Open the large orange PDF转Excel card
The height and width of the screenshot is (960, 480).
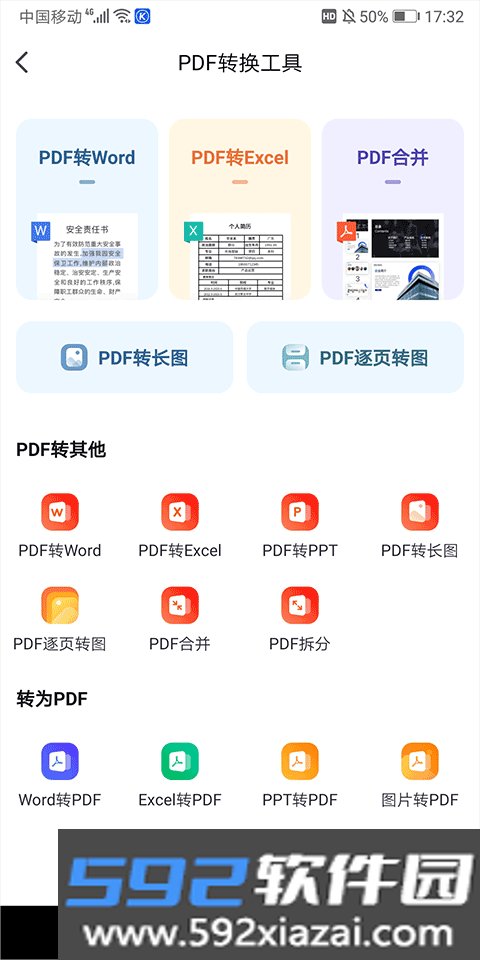(240, 209)
